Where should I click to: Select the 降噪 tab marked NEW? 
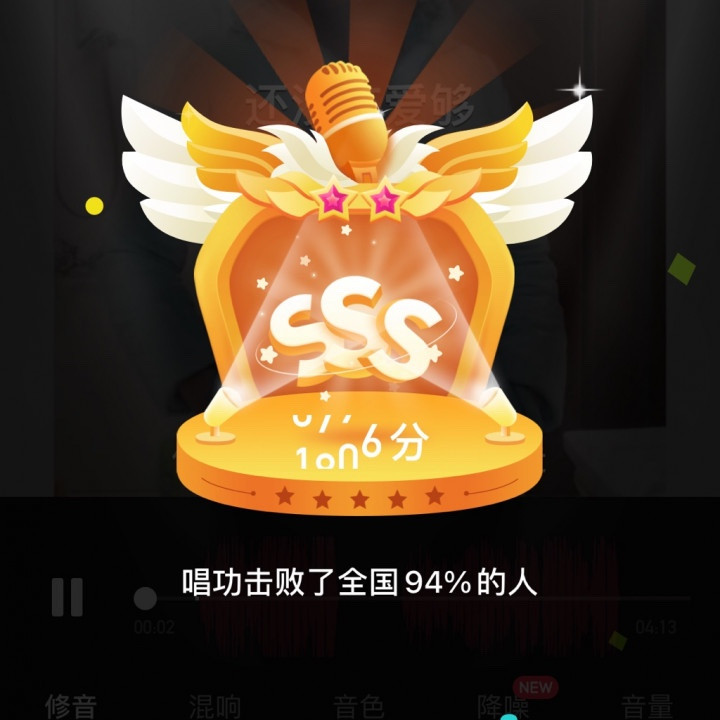503,706
